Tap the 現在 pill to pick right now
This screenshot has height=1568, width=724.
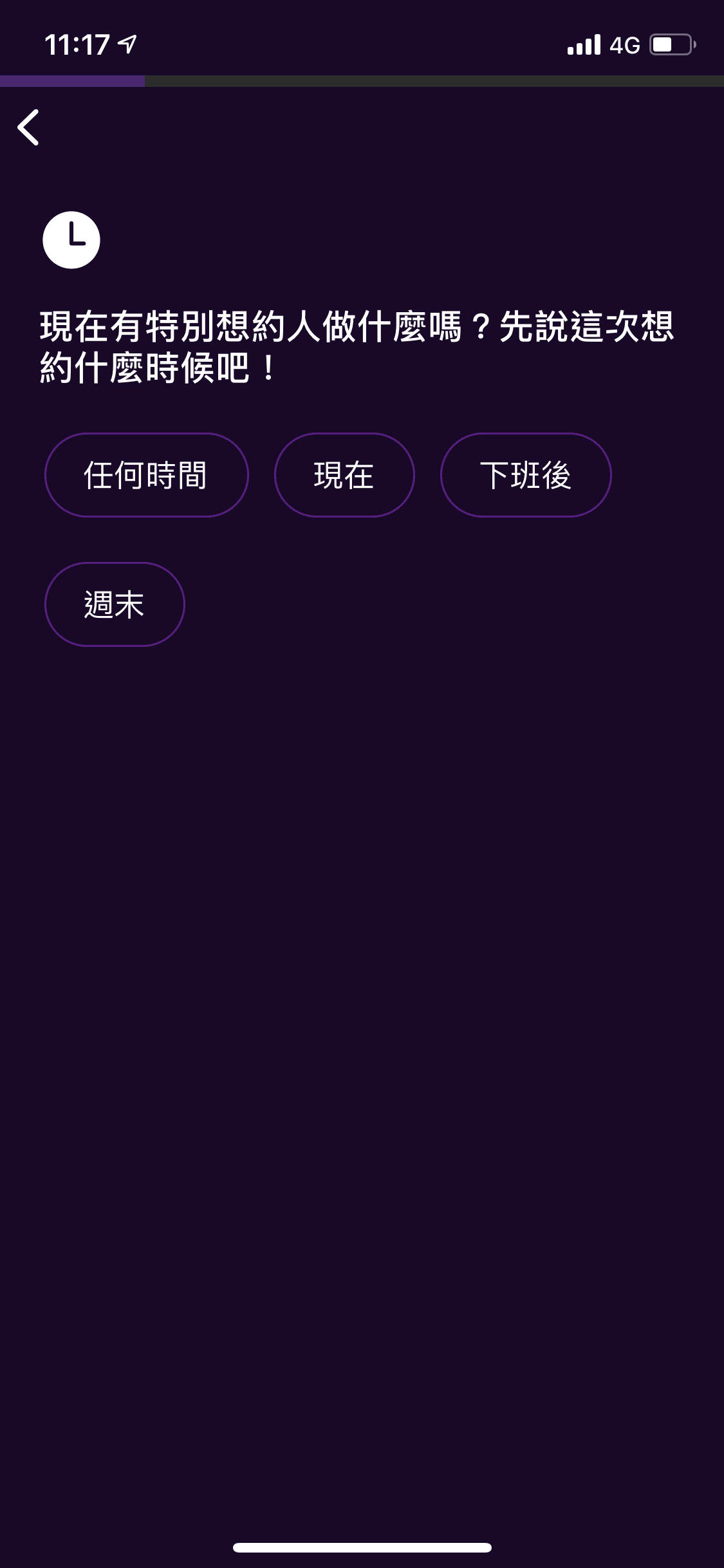click(x=344, y=474)
